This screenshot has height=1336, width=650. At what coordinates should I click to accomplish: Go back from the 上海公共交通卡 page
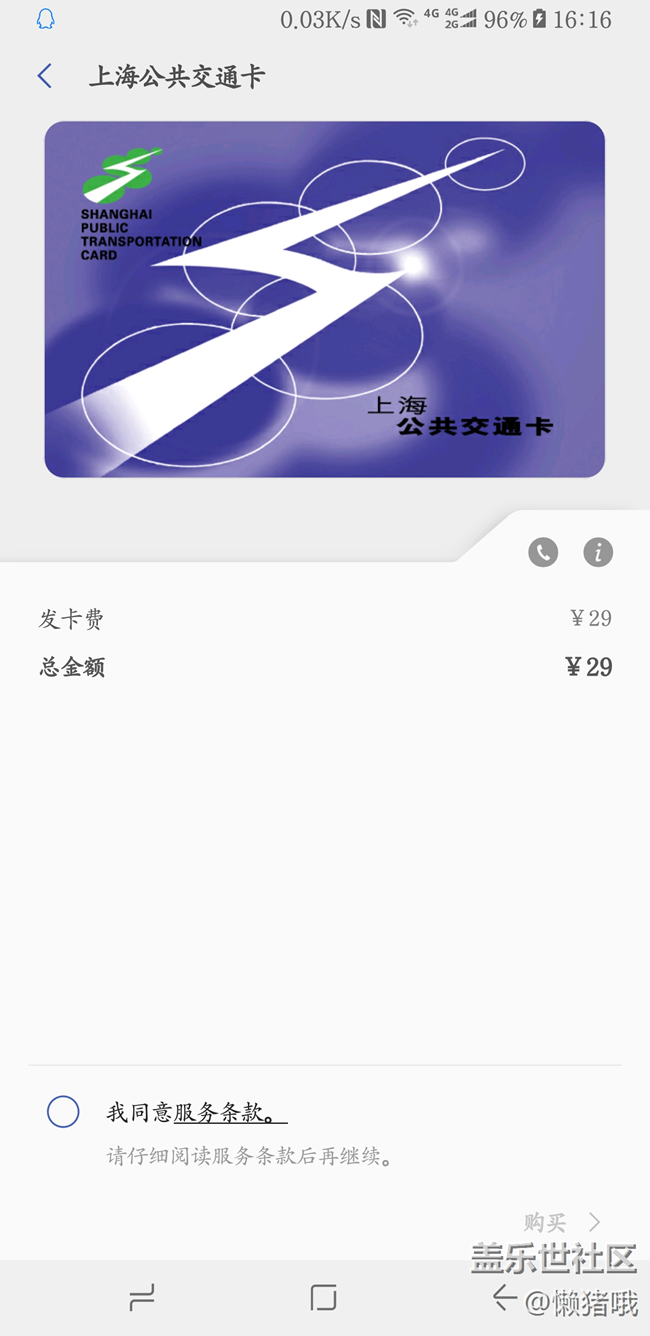[x=45, y=76]
